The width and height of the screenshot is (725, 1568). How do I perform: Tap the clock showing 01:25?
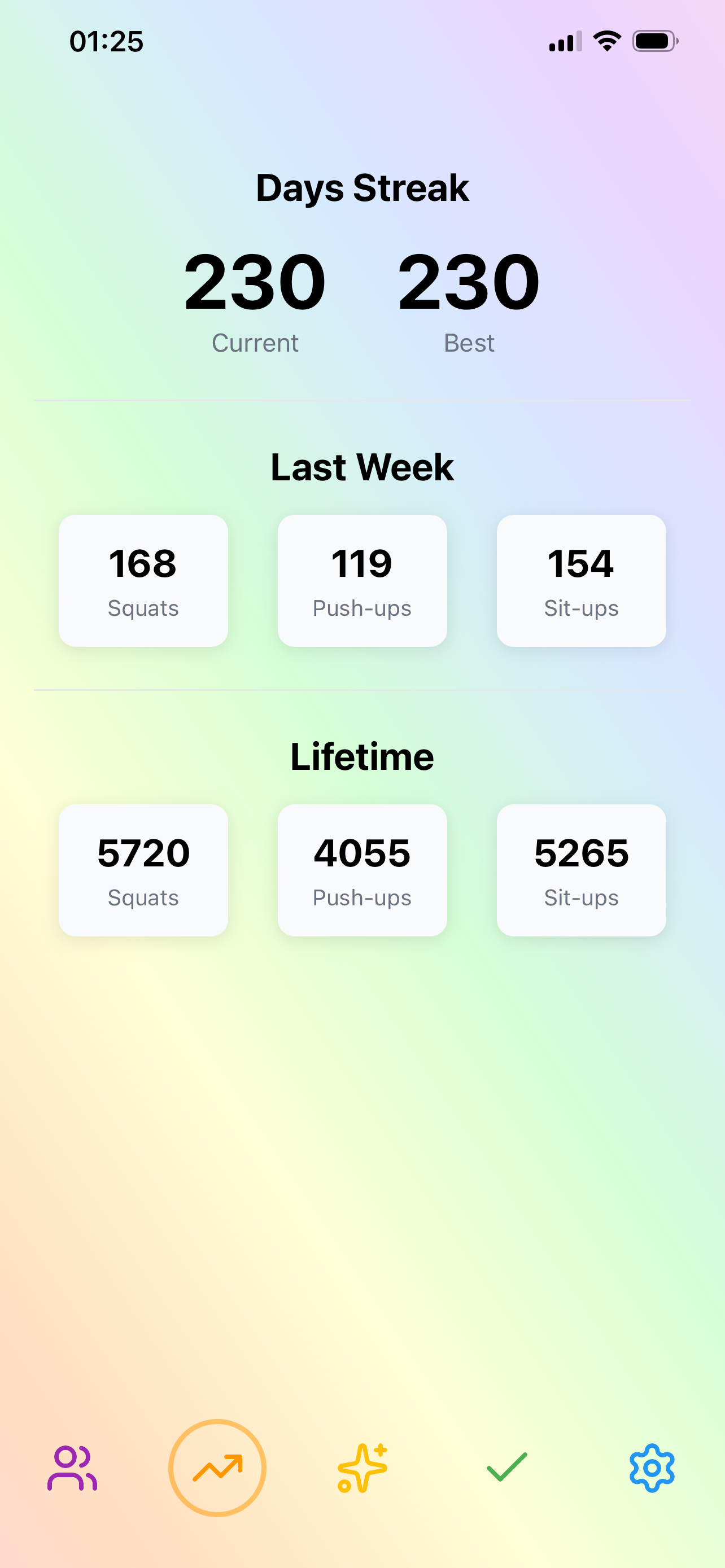[107, 41]
